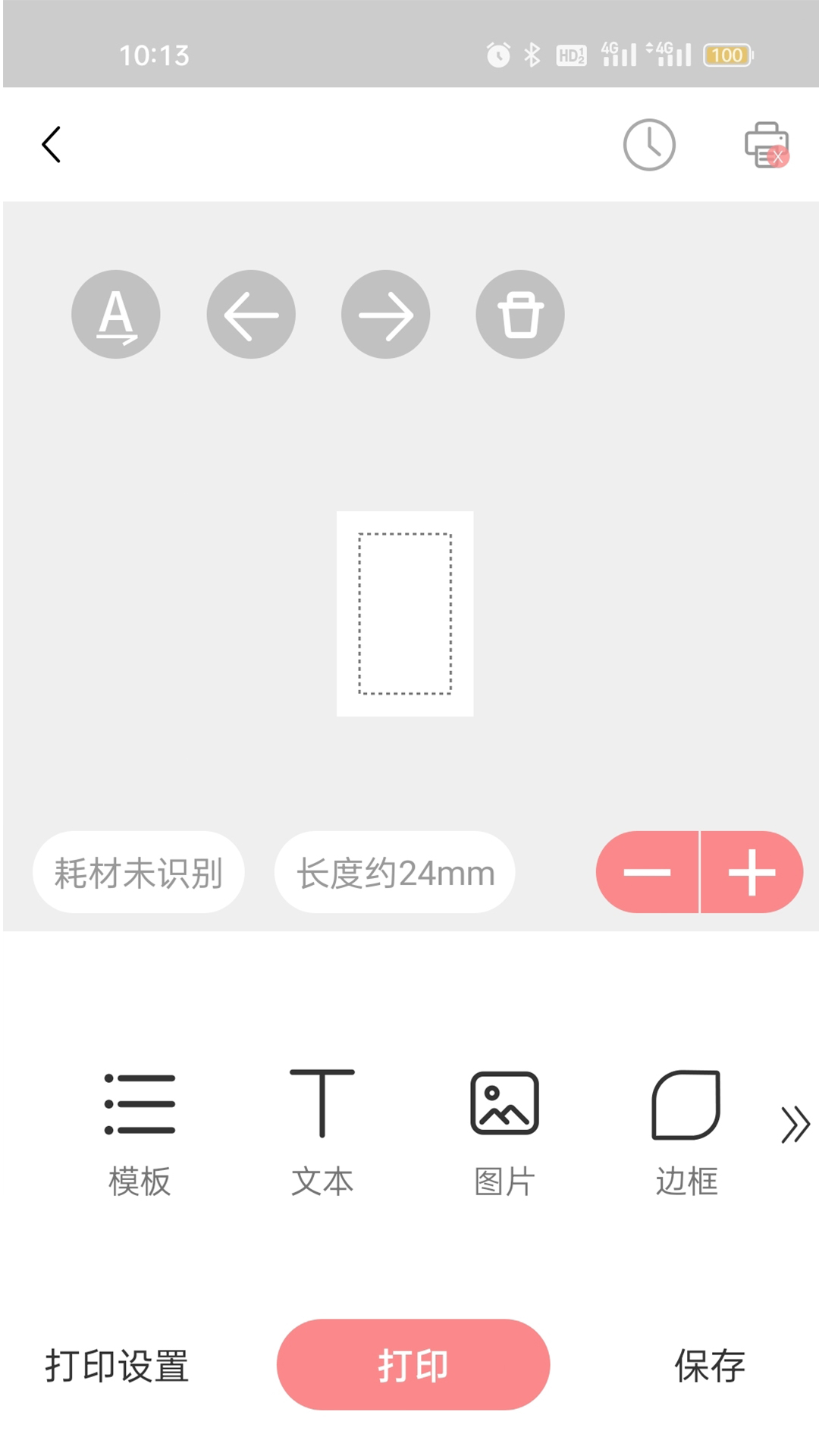Viewport: 819px width, 1456px height.
Task: Tap the right arrow circle button
Action: [386, 315]
